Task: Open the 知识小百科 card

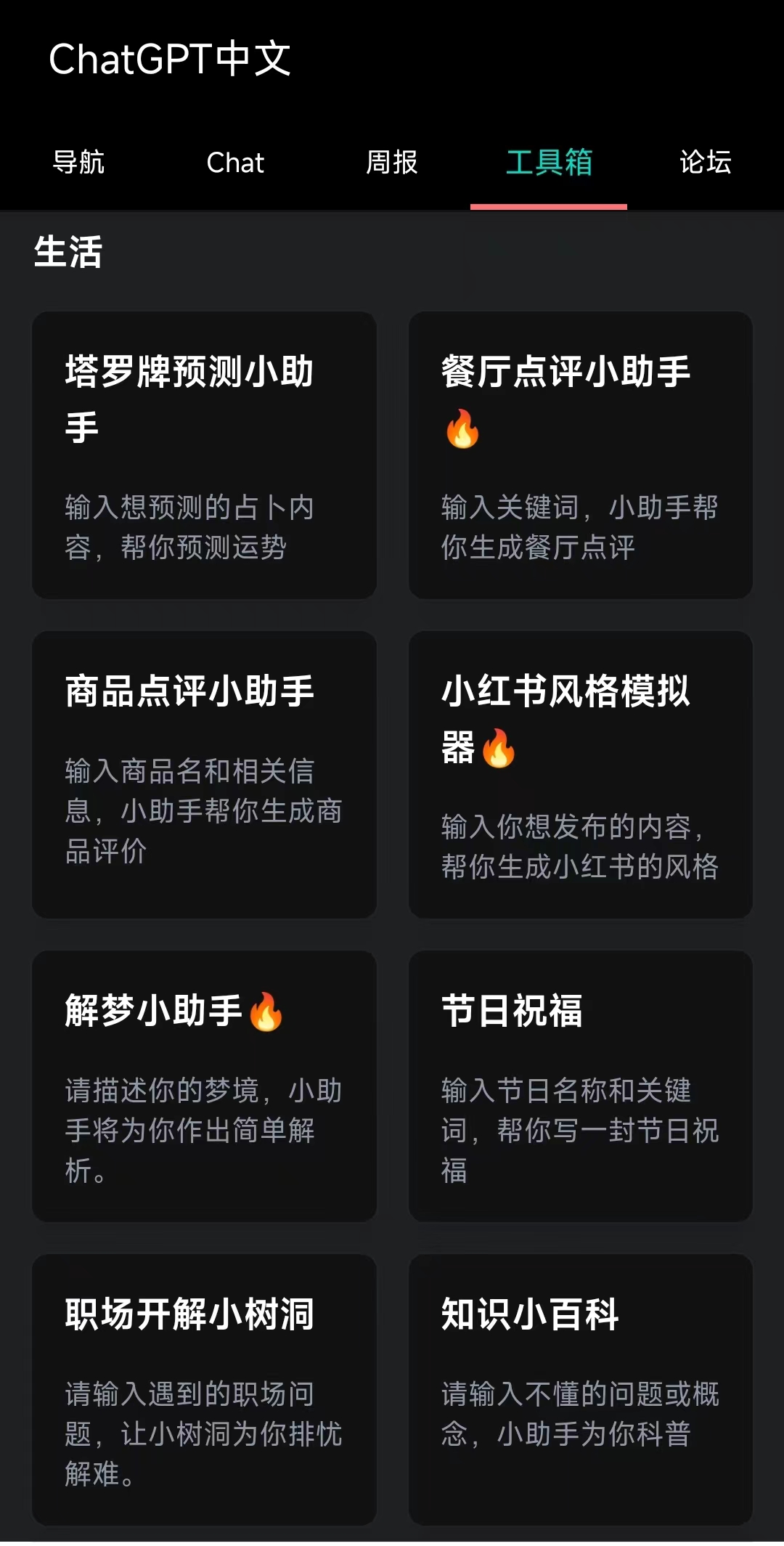Action: point(580,1389)
